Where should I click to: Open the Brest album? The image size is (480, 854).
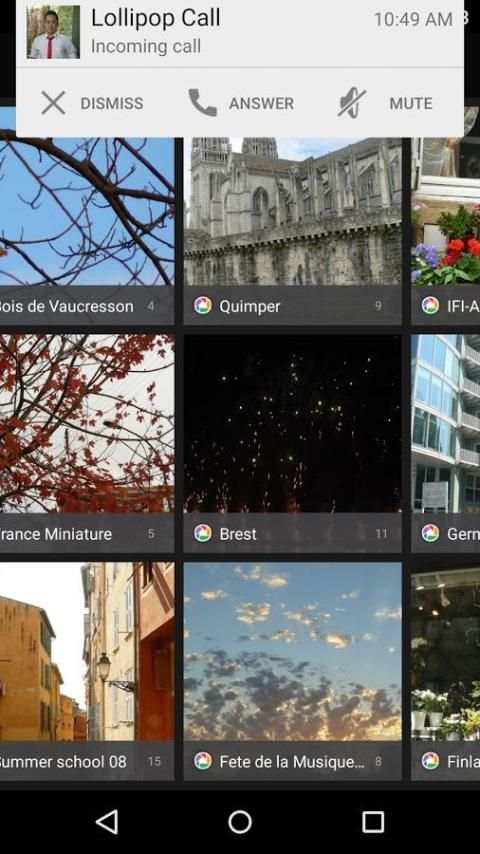293,444
